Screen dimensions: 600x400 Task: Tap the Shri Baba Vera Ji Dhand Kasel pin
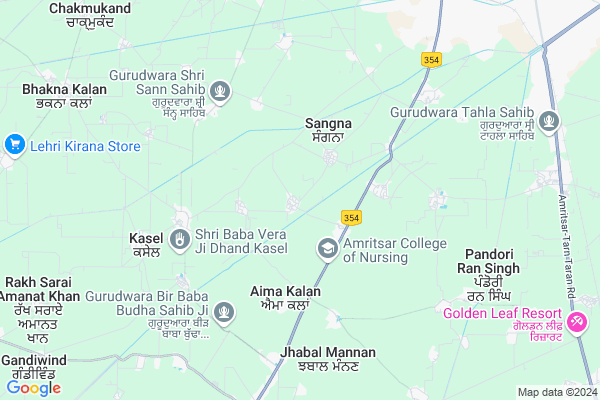click(x=179, y=238)
